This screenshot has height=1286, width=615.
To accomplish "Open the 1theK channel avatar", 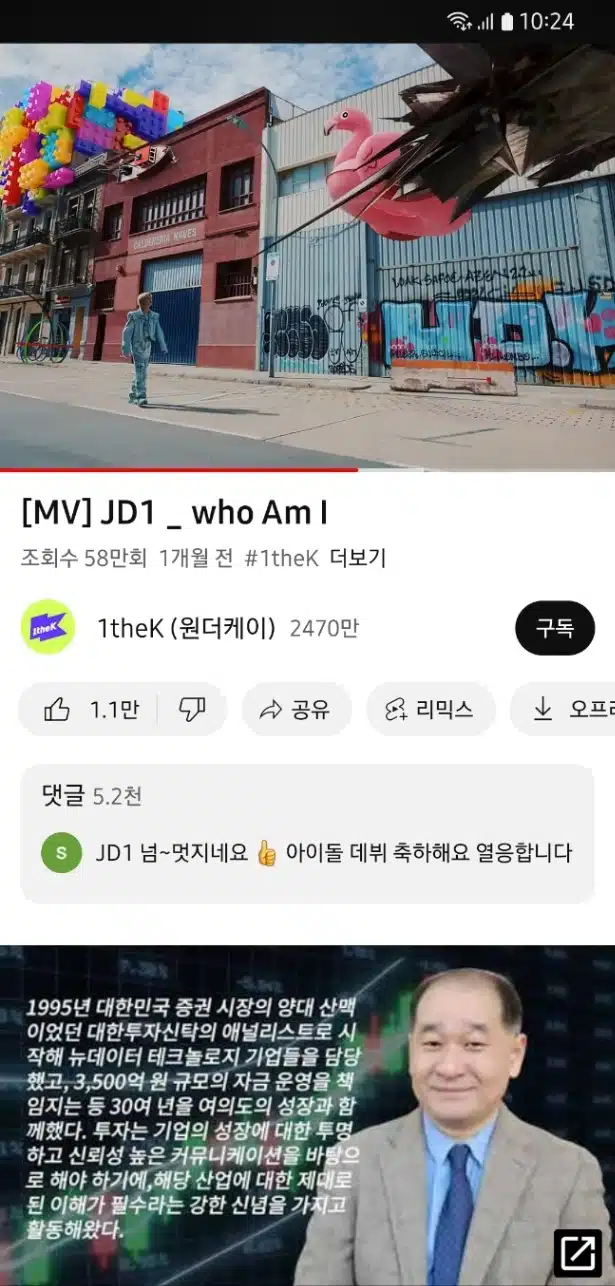I will point(47,627).
